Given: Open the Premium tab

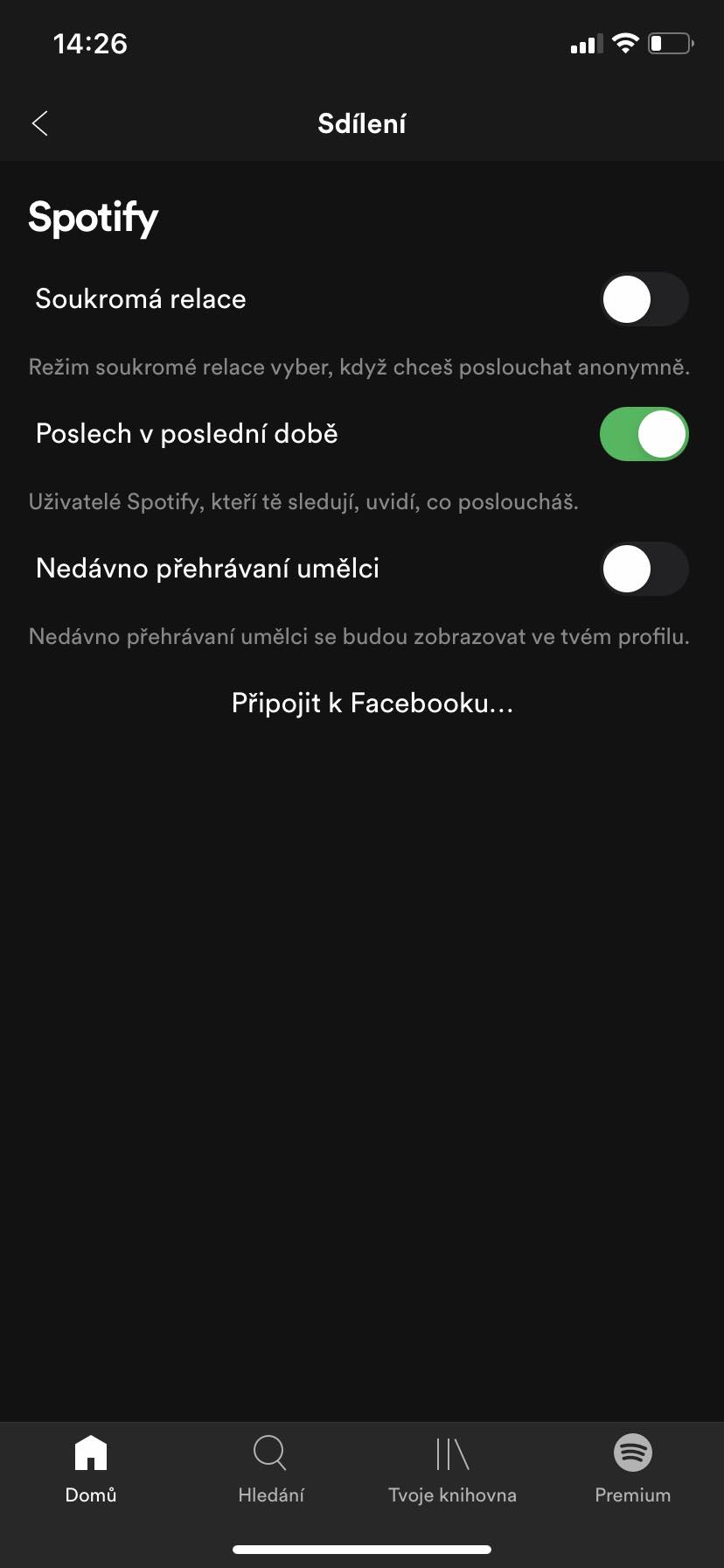Looking at the screenshot, I should click(x=633, y=1469).
